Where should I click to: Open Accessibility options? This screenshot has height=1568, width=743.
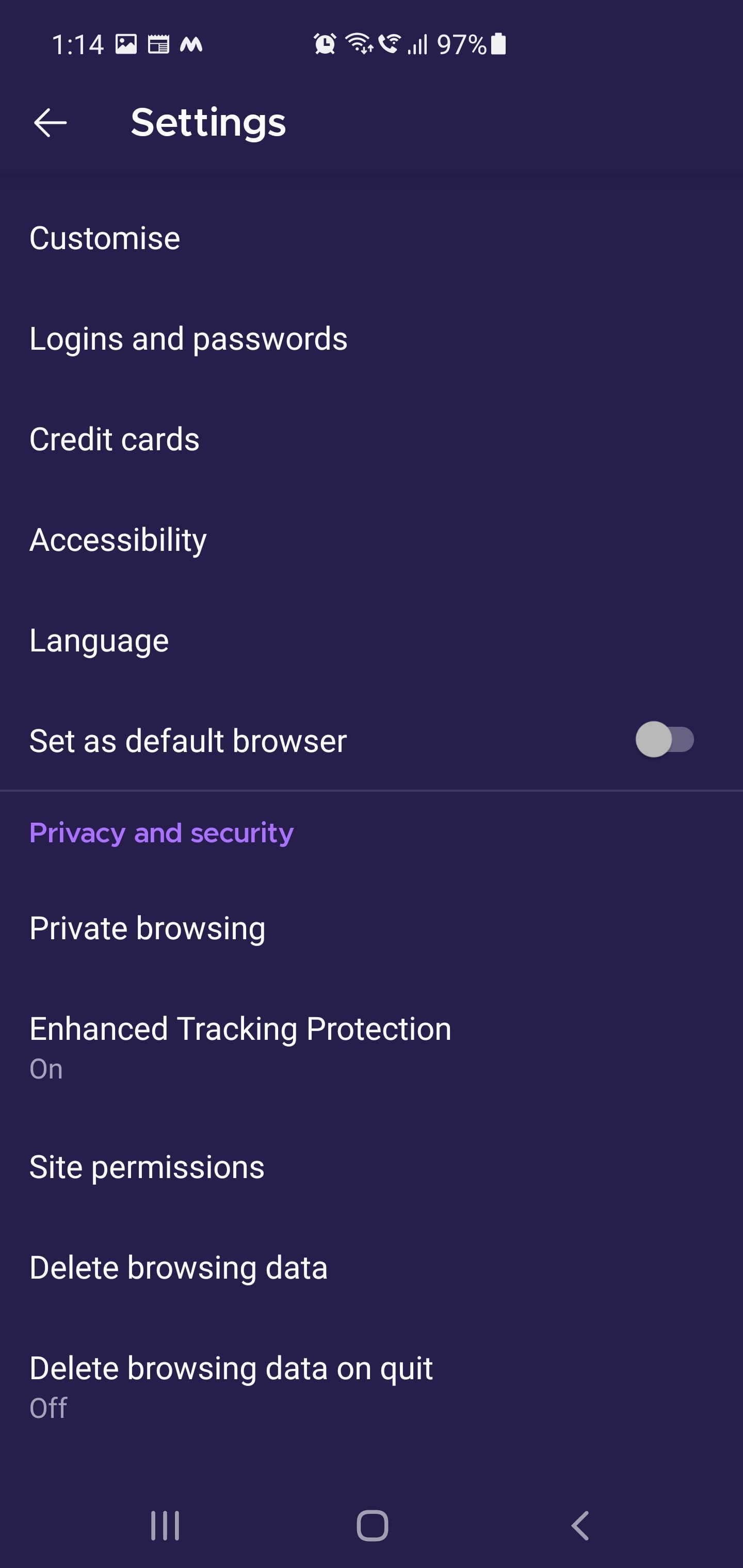click(118, 540)
